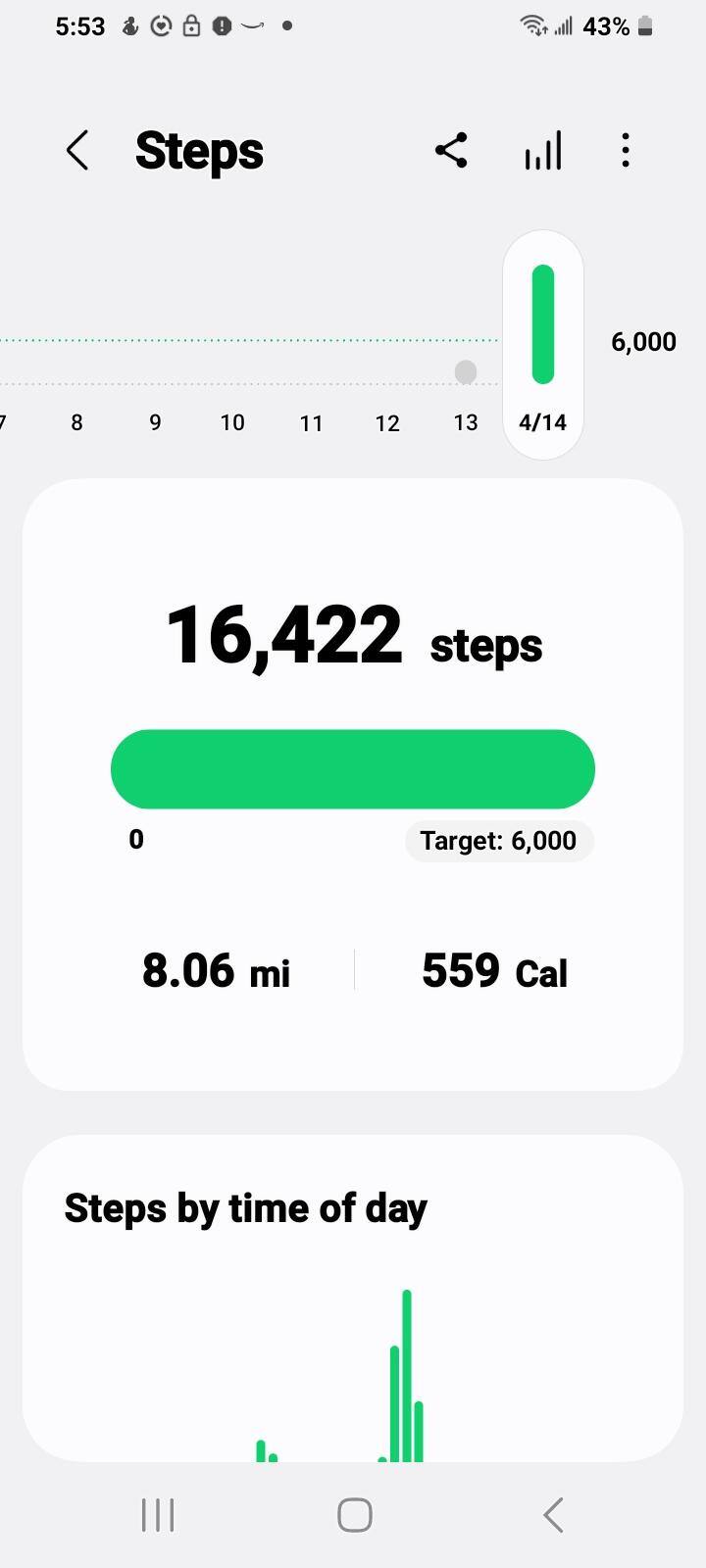Image resolution: width=706 pixels, height=1568 pixels.
Task: Open the system recent apps view
Action: [x=158, y=1514]
